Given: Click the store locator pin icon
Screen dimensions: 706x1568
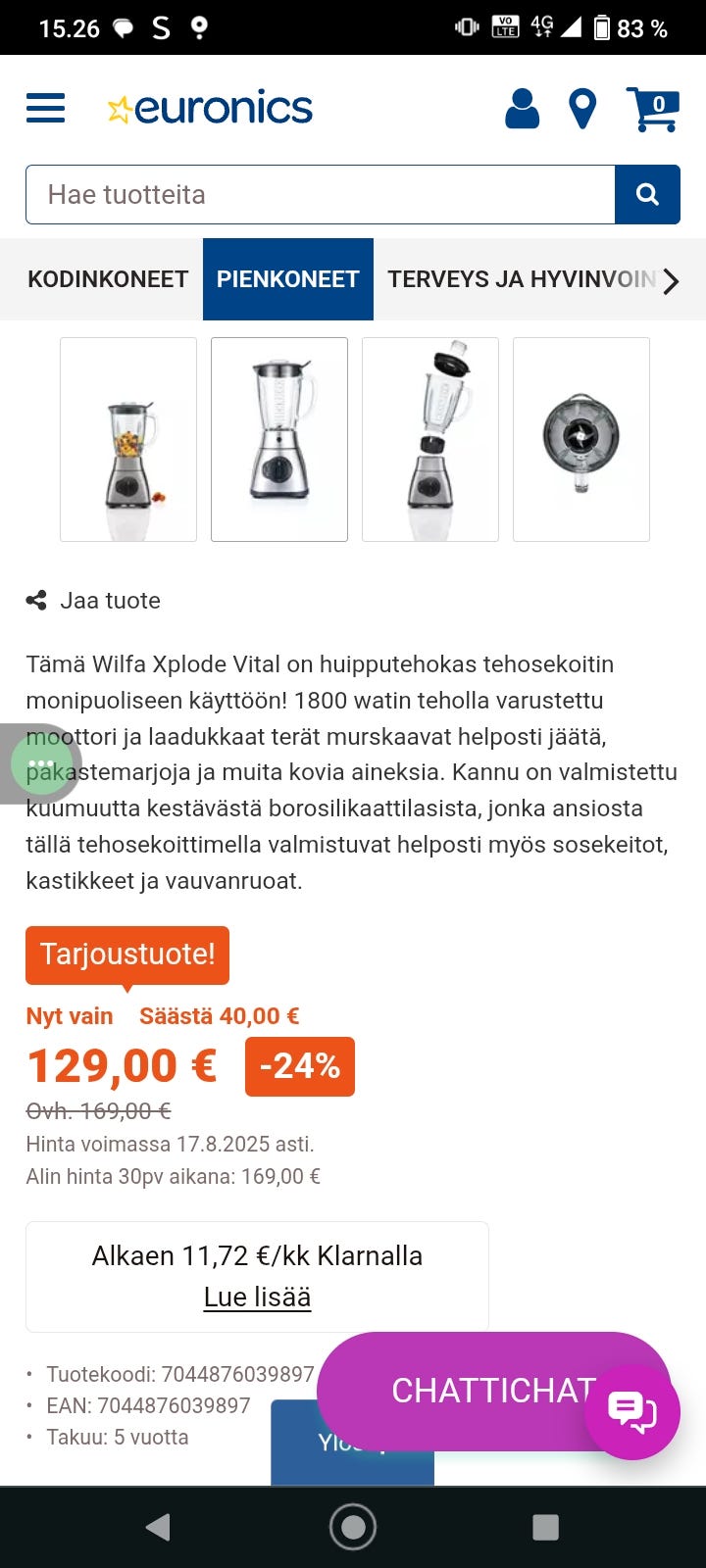Looking at the screenshot, I should tap(582, 109).
